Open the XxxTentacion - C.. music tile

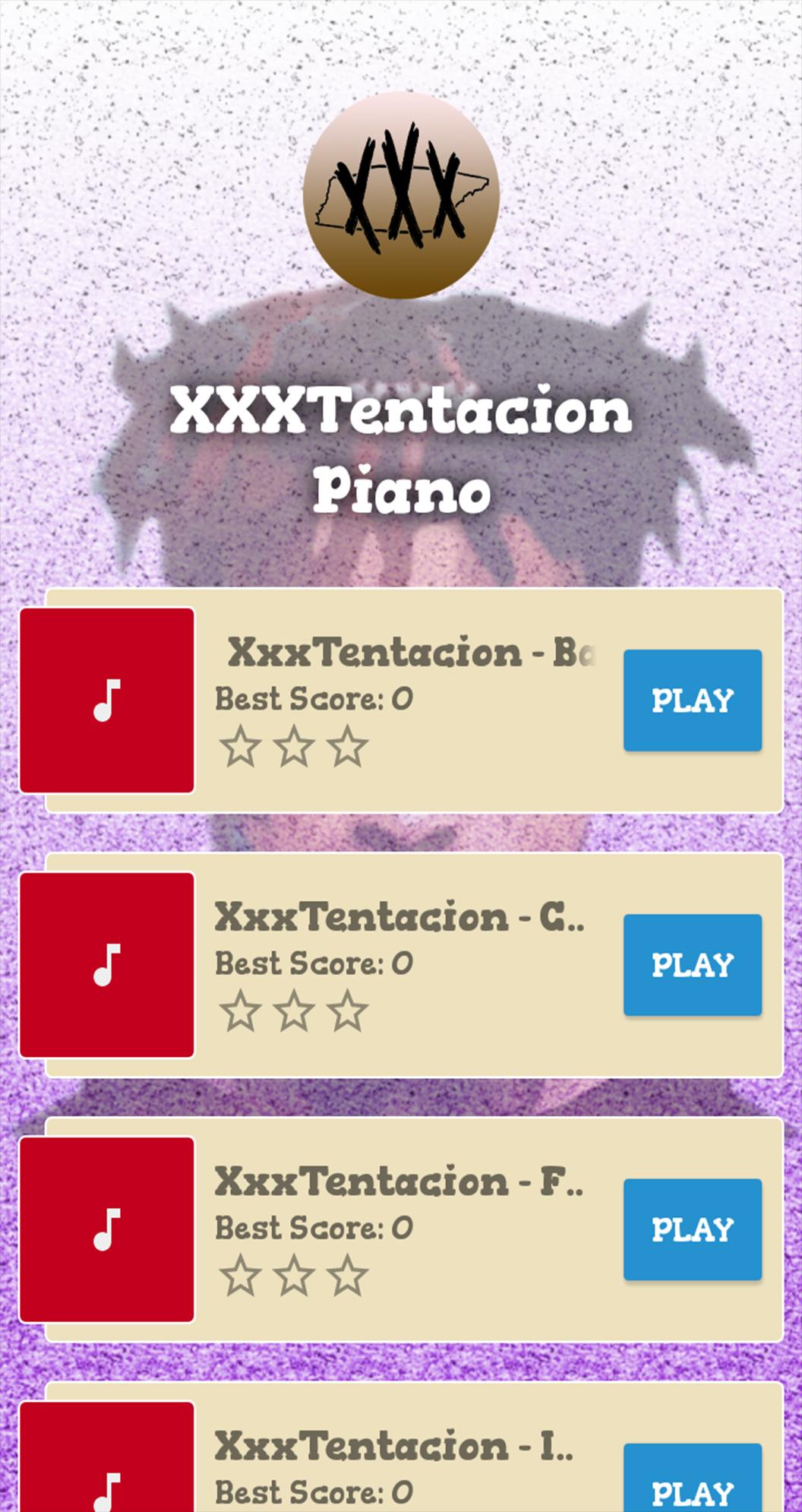(107, 964)
